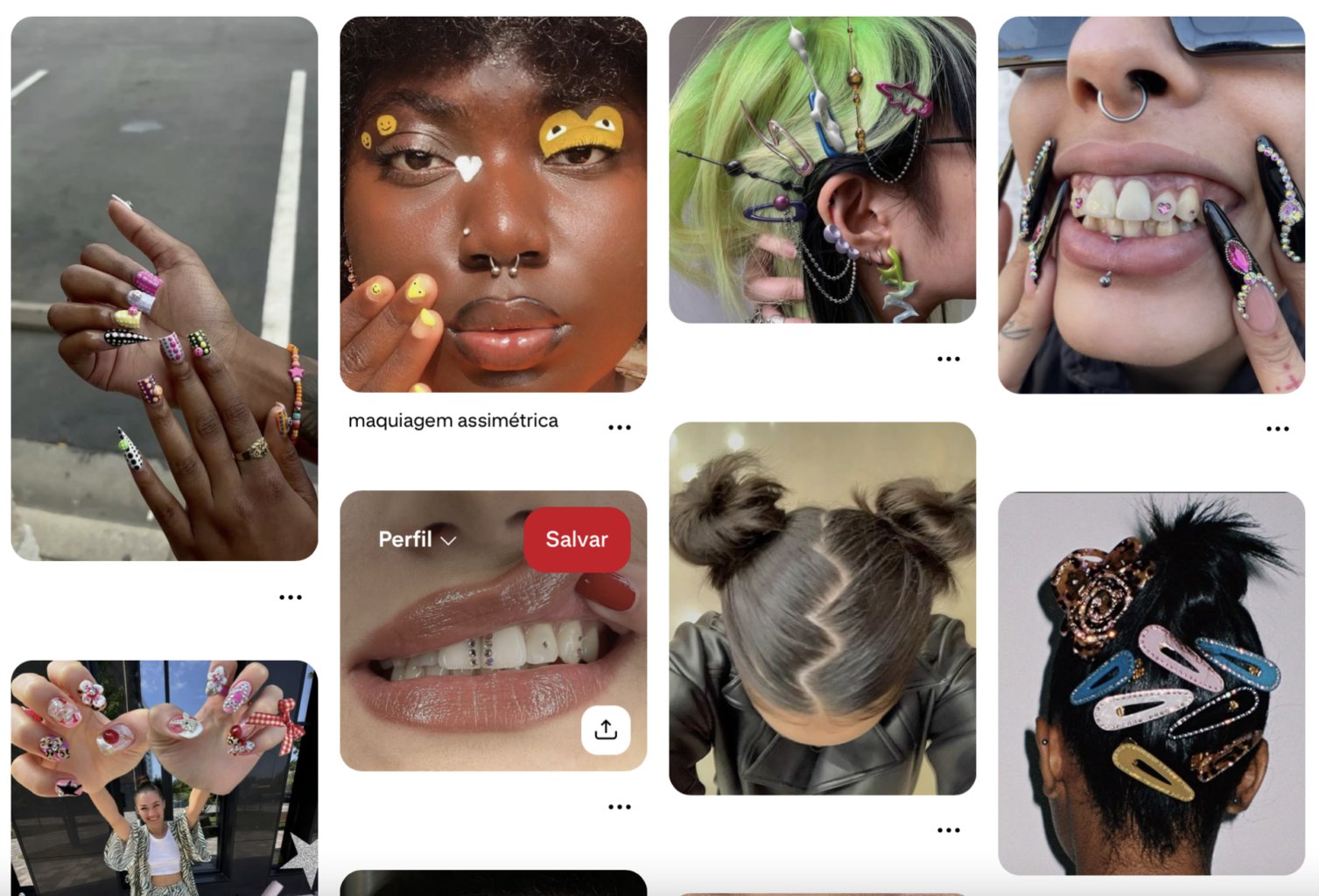Expand the Perfil board dropdown
1319x896 pixels.
[417, 540]
